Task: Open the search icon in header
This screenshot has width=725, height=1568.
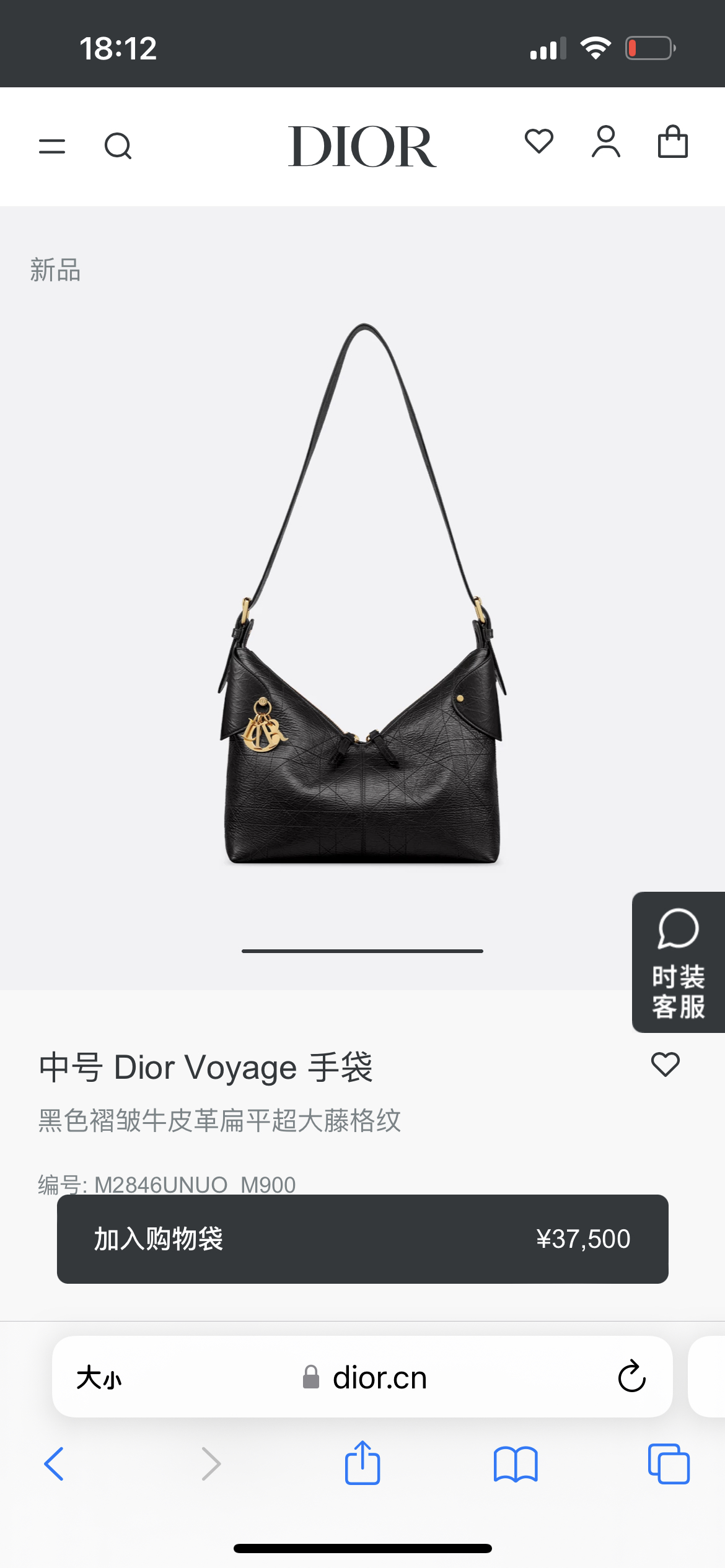Action: pyautogui.click(x=118, y=146)
